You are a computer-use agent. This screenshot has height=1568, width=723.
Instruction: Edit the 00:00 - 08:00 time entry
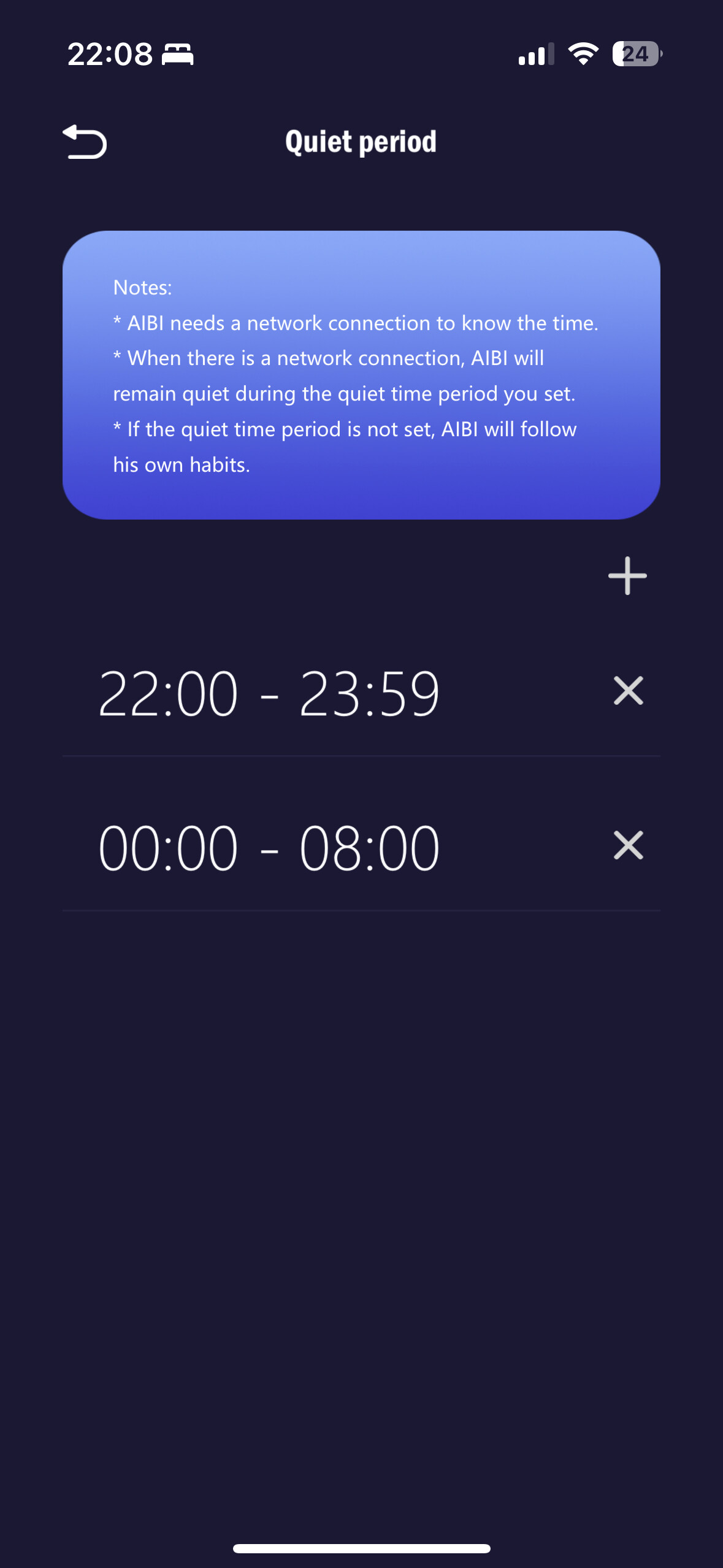[269, 848]
